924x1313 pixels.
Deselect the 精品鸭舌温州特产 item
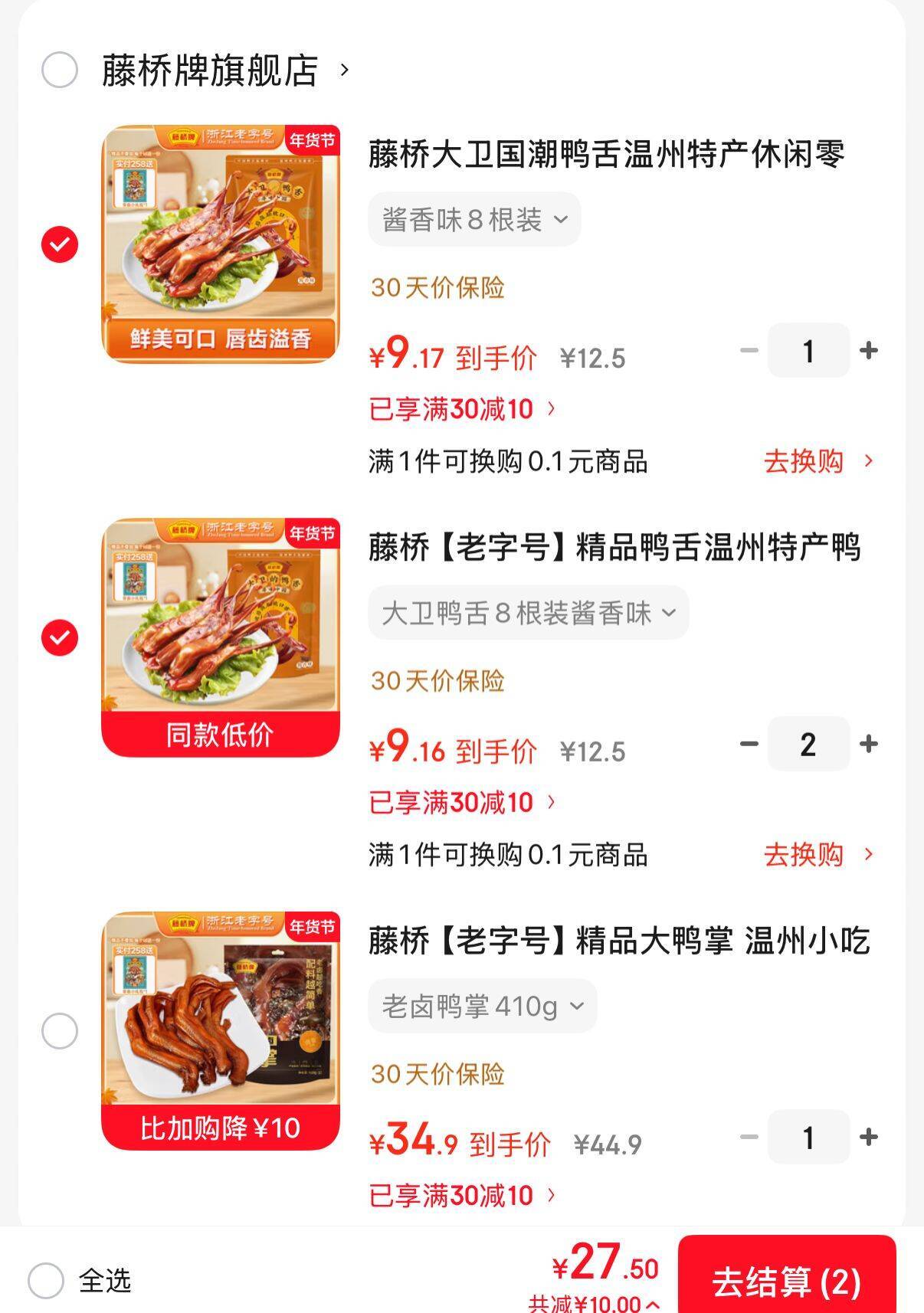[x=60, y=637]
